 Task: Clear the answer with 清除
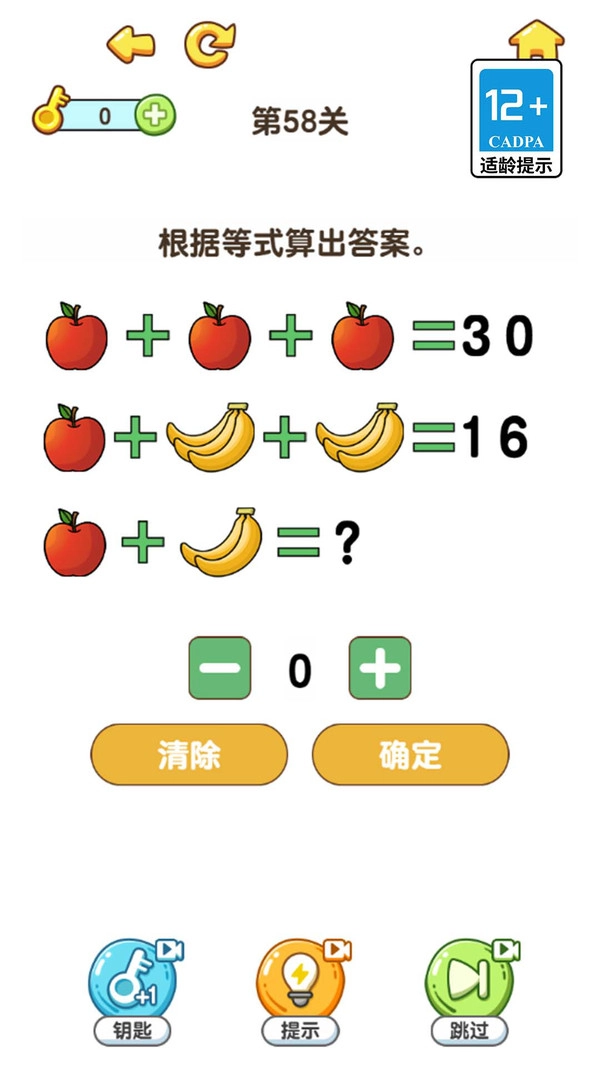pos(189,754)
